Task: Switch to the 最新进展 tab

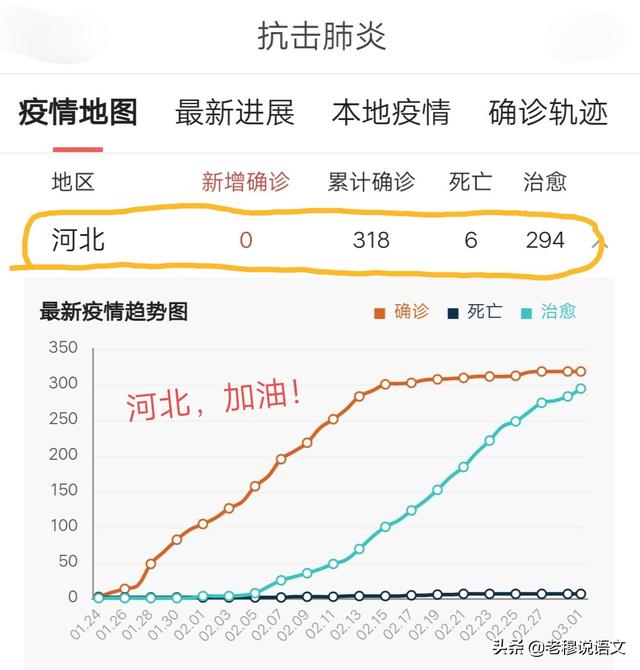Action: (x=235, y=112)
